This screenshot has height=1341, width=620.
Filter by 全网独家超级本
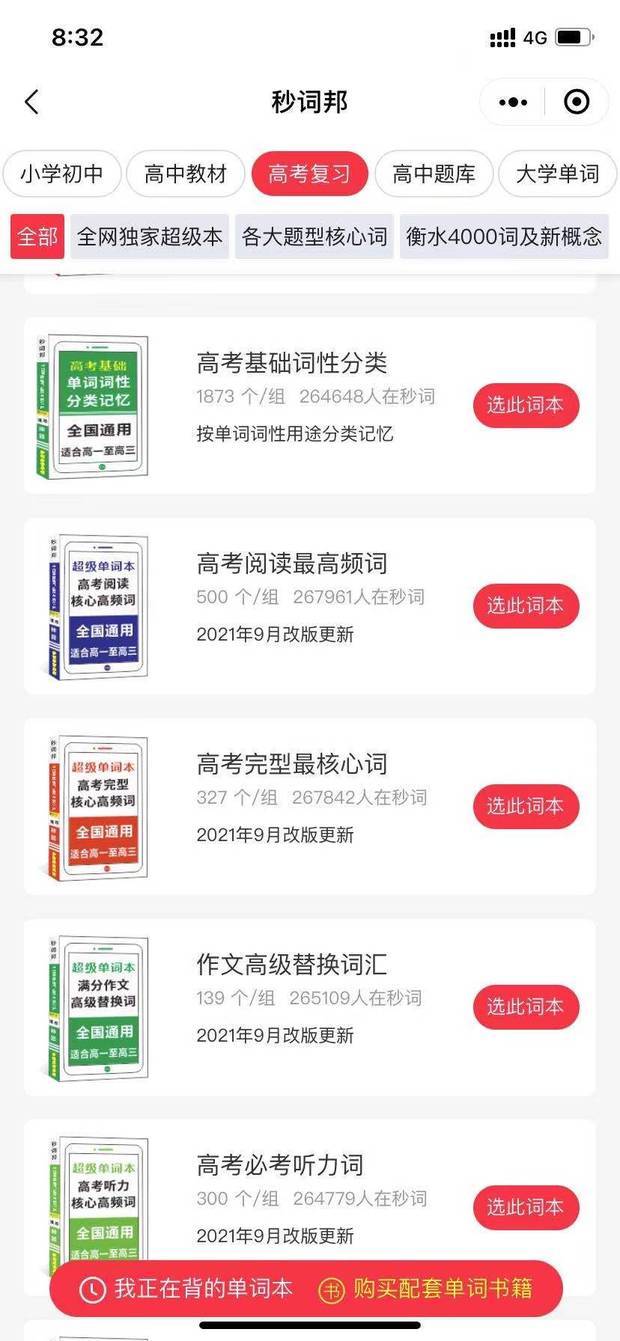[x=150, y=237]
